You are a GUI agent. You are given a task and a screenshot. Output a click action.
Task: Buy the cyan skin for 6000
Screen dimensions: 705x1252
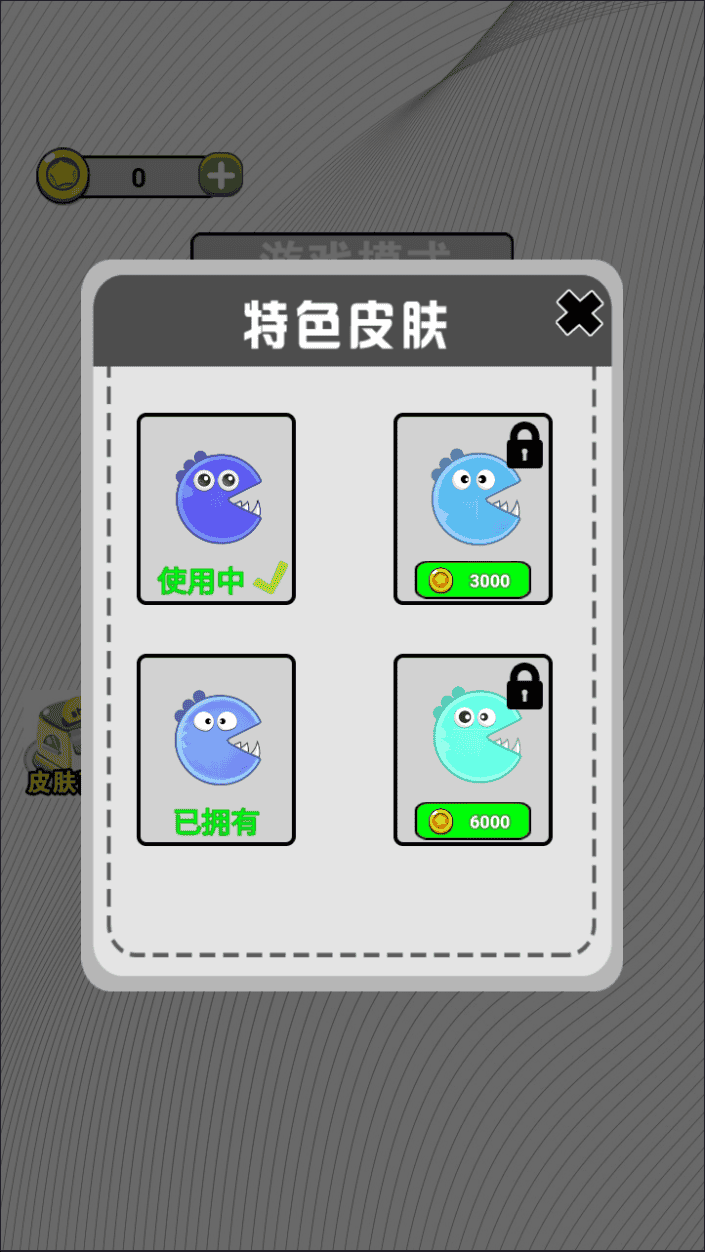(473, 821)
